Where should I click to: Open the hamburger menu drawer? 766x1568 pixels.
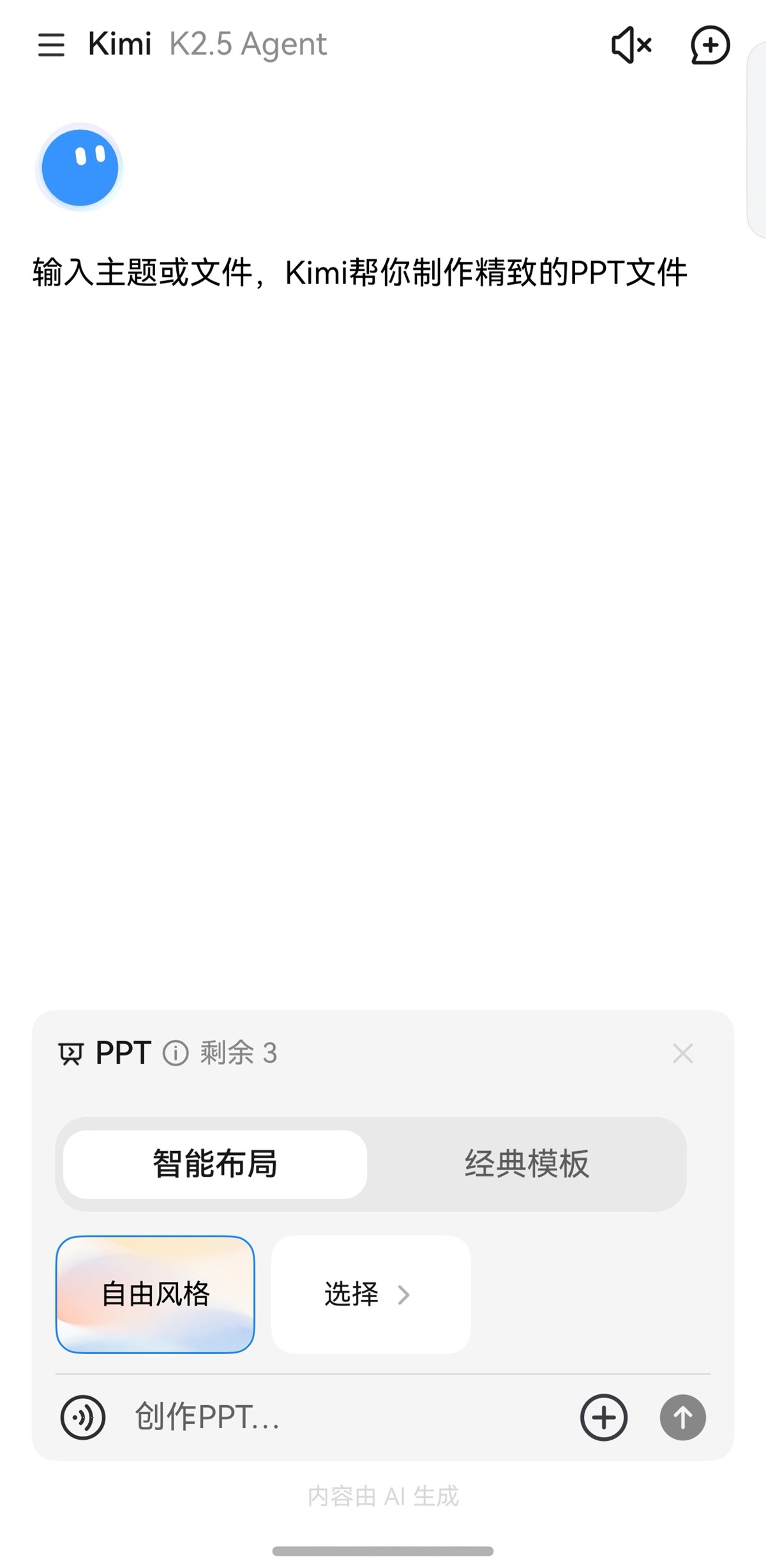point(51,45)
